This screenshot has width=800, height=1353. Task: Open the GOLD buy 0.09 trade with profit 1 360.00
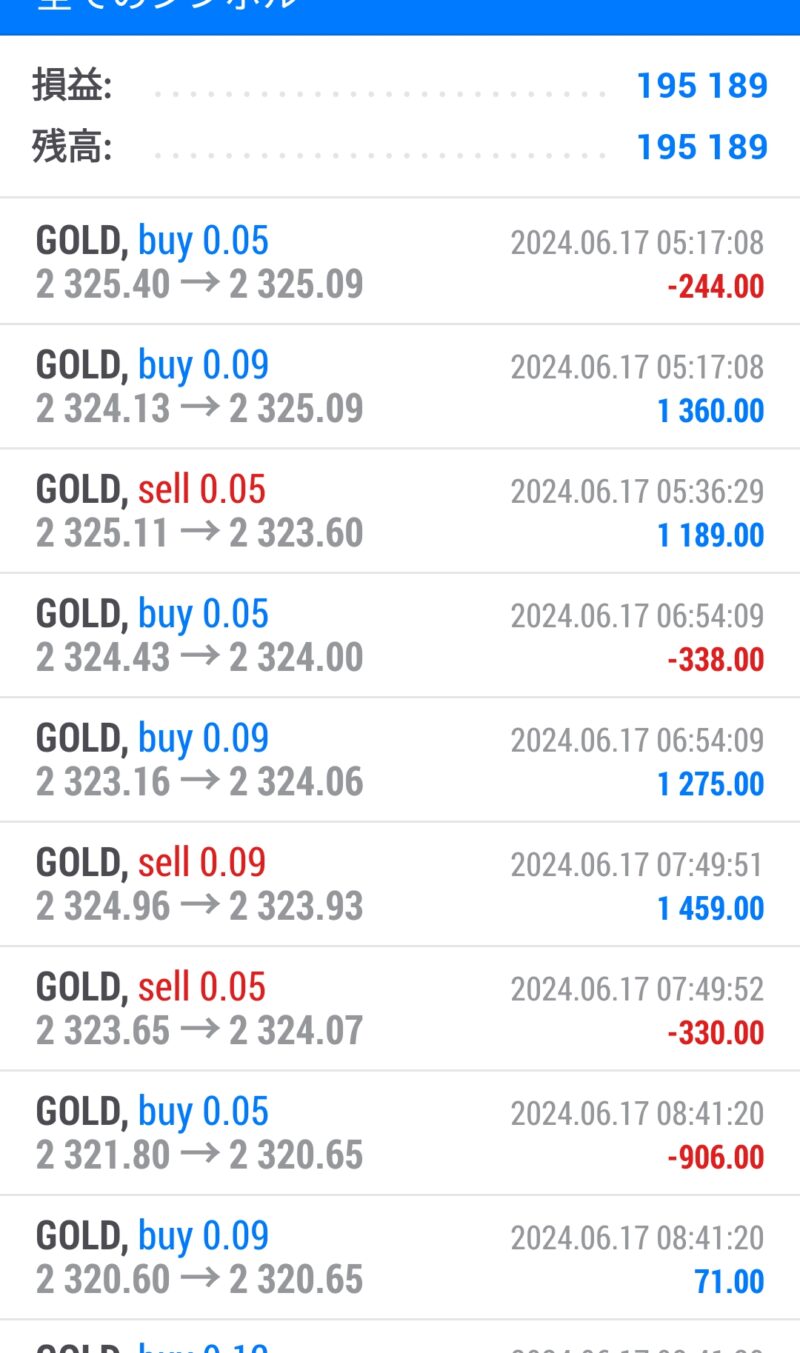point(400,386)
